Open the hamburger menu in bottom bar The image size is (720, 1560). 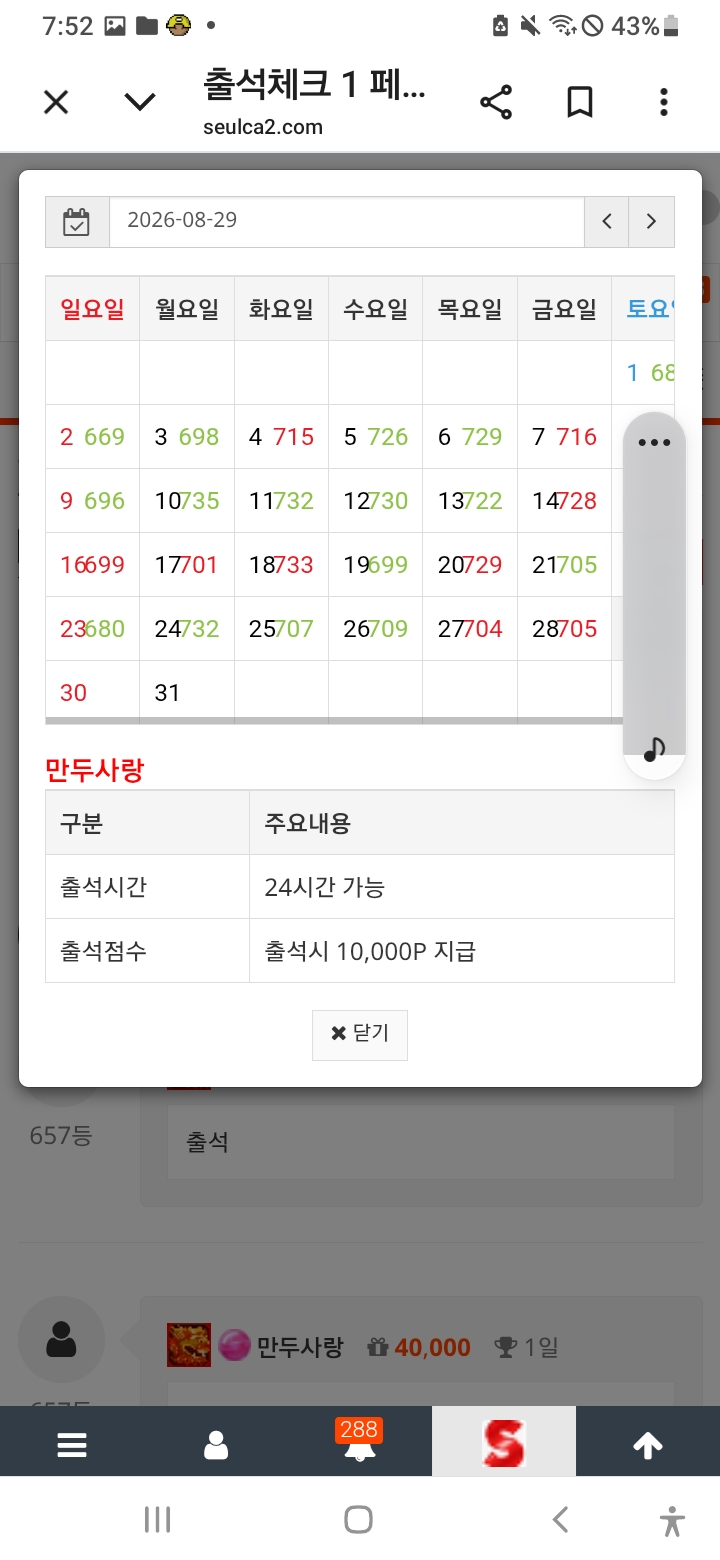[72, 1445]
